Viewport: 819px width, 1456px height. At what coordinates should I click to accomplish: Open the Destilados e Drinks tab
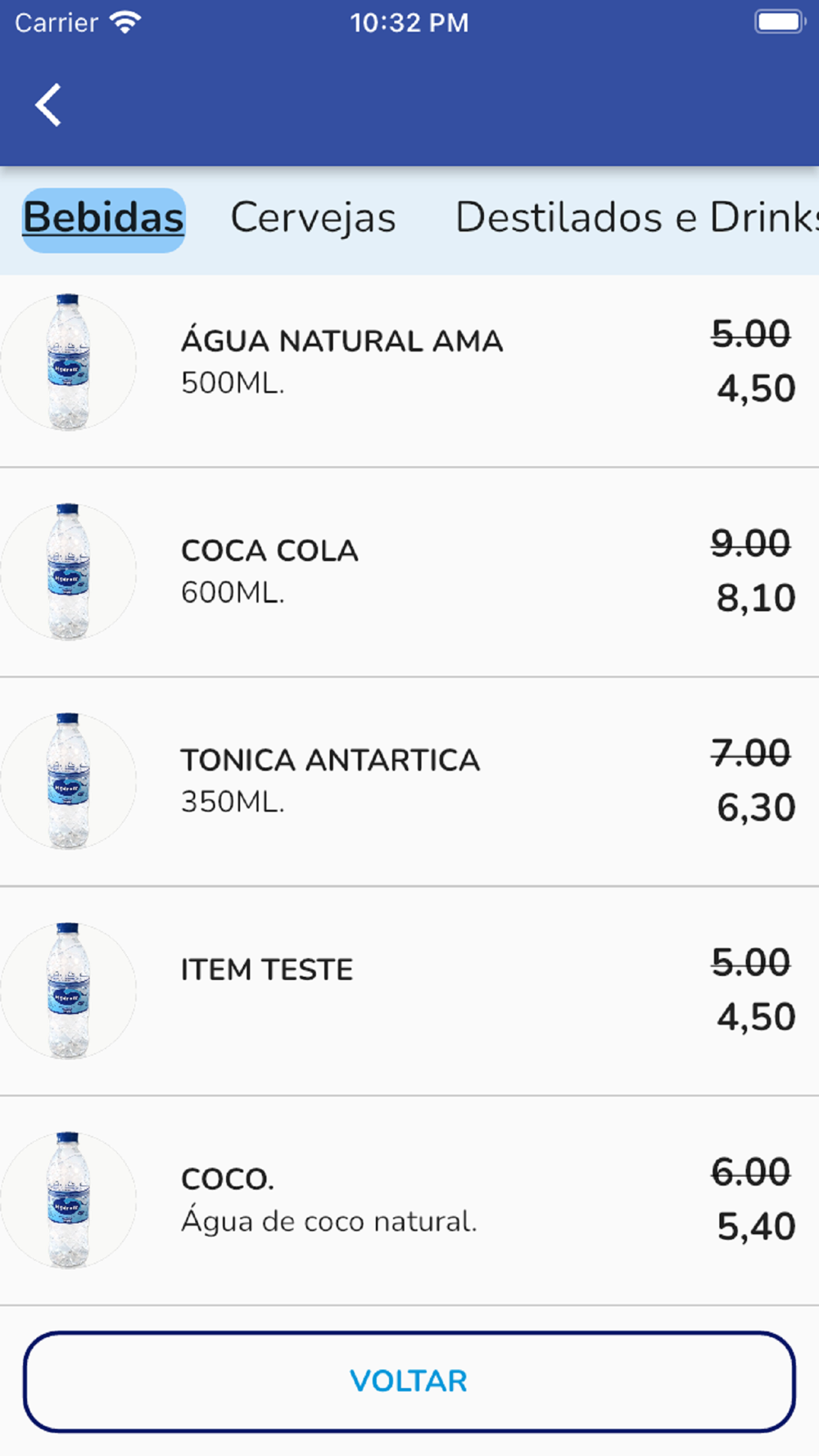coord(636,218)
